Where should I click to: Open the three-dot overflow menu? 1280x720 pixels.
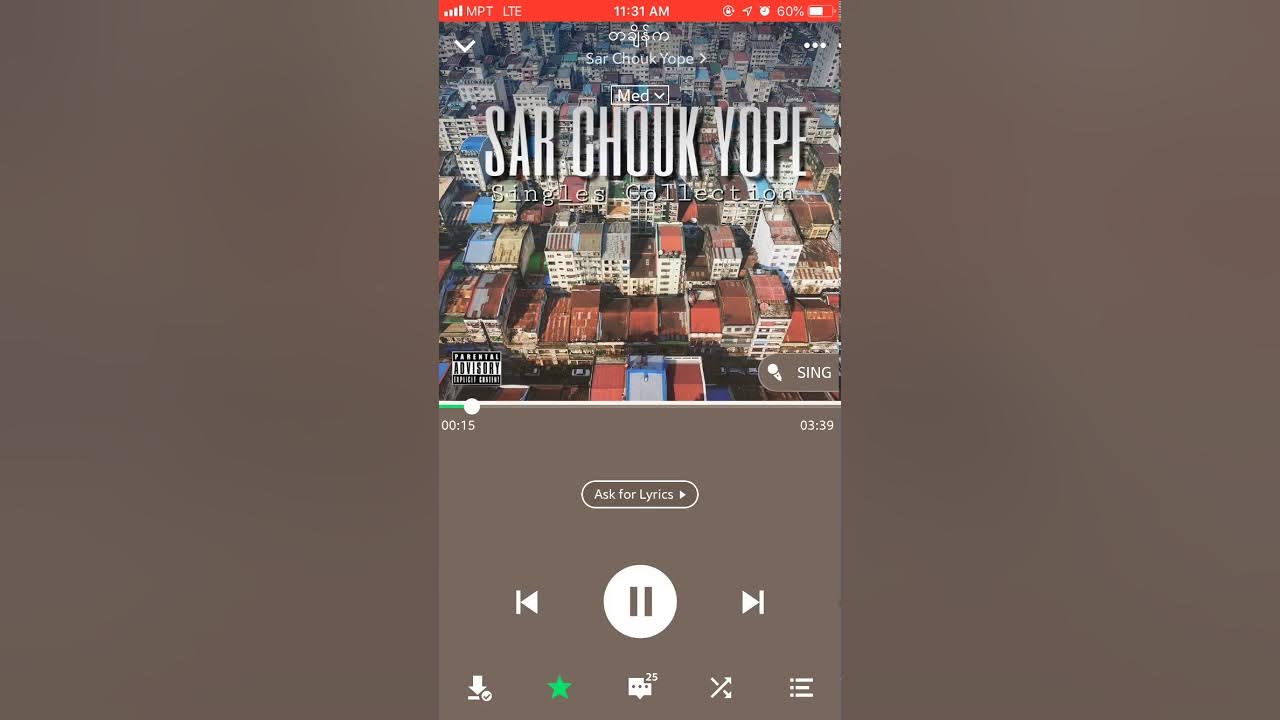click(815, 45)
